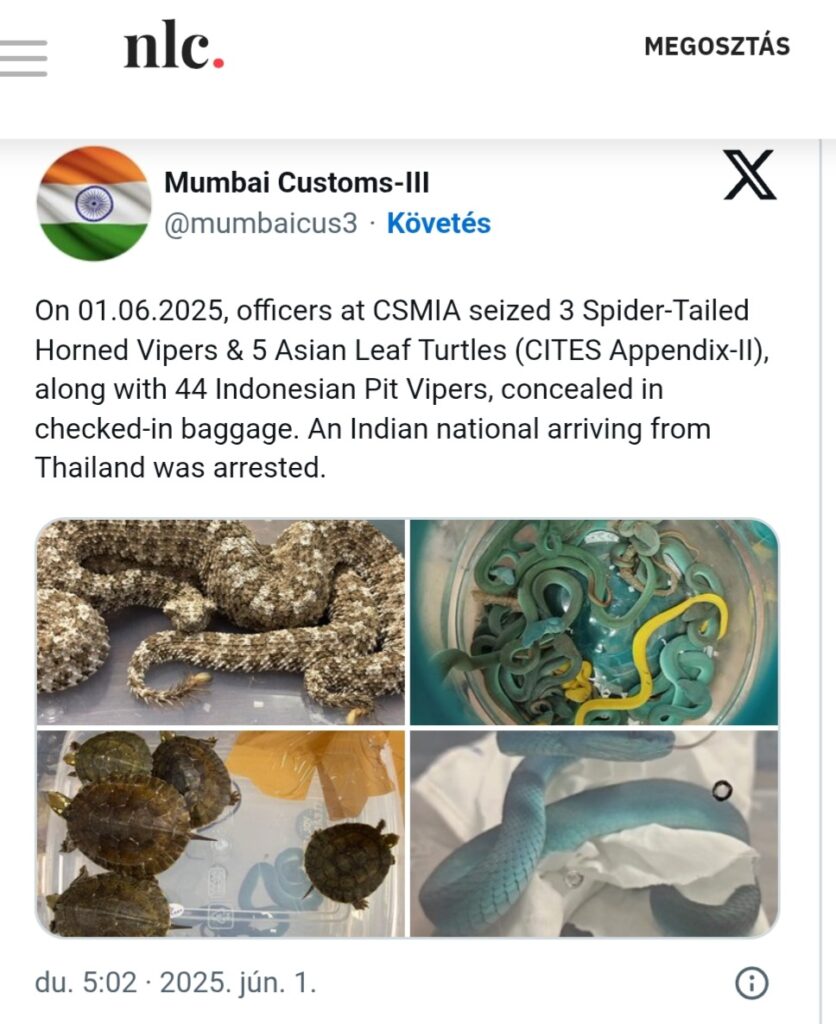The width and height of the screenshot is (836, 1024).
Task: View the blue pit viper photo
Action: tap(593, 833)
